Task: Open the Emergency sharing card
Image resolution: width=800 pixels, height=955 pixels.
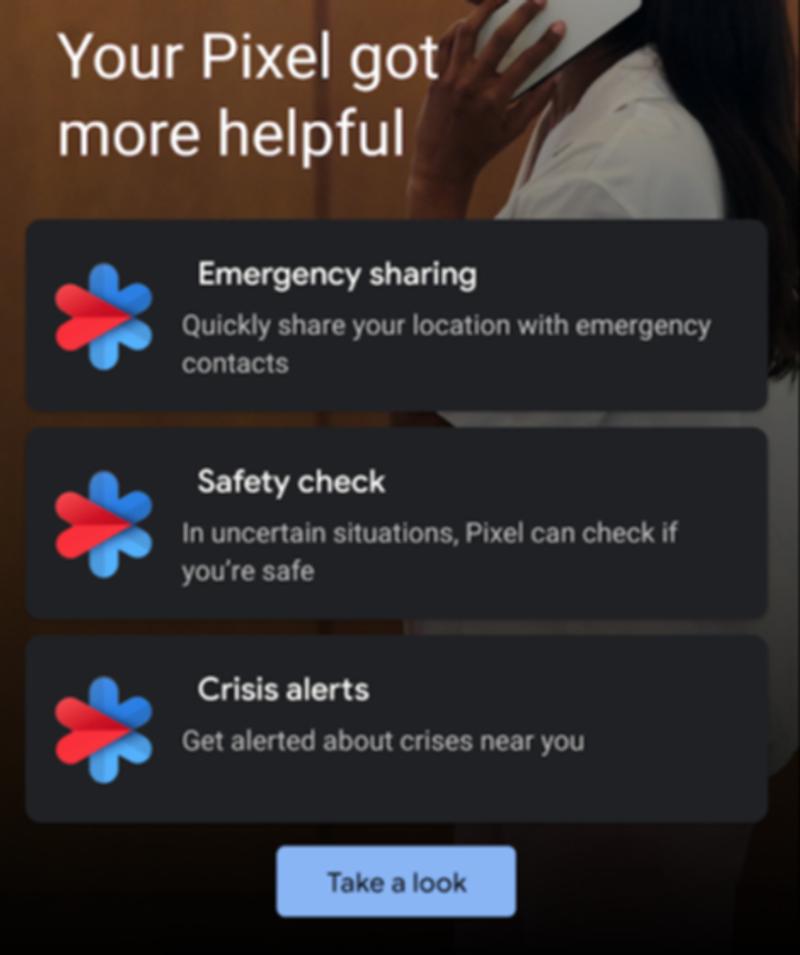Action: [x=396, y=315]
